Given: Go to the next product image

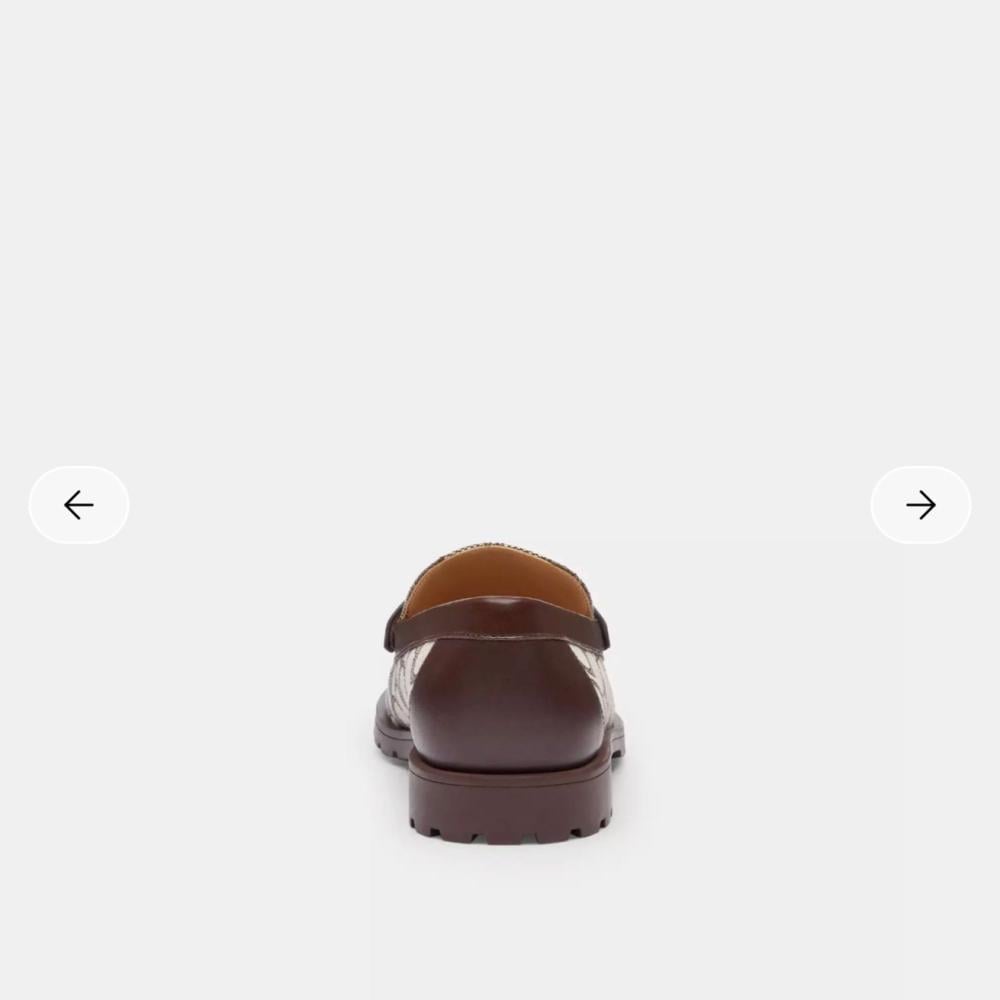Looking at the screenshot, I should pos(920,505).
